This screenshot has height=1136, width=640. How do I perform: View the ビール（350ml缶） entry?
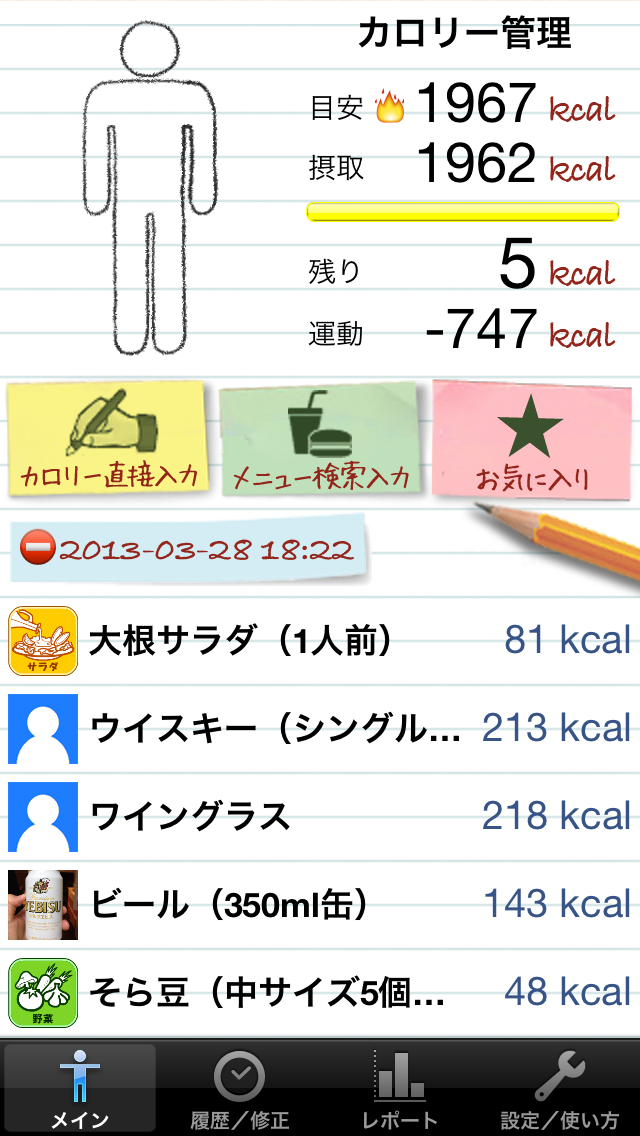pyautogui.click(x=320, y=904)
